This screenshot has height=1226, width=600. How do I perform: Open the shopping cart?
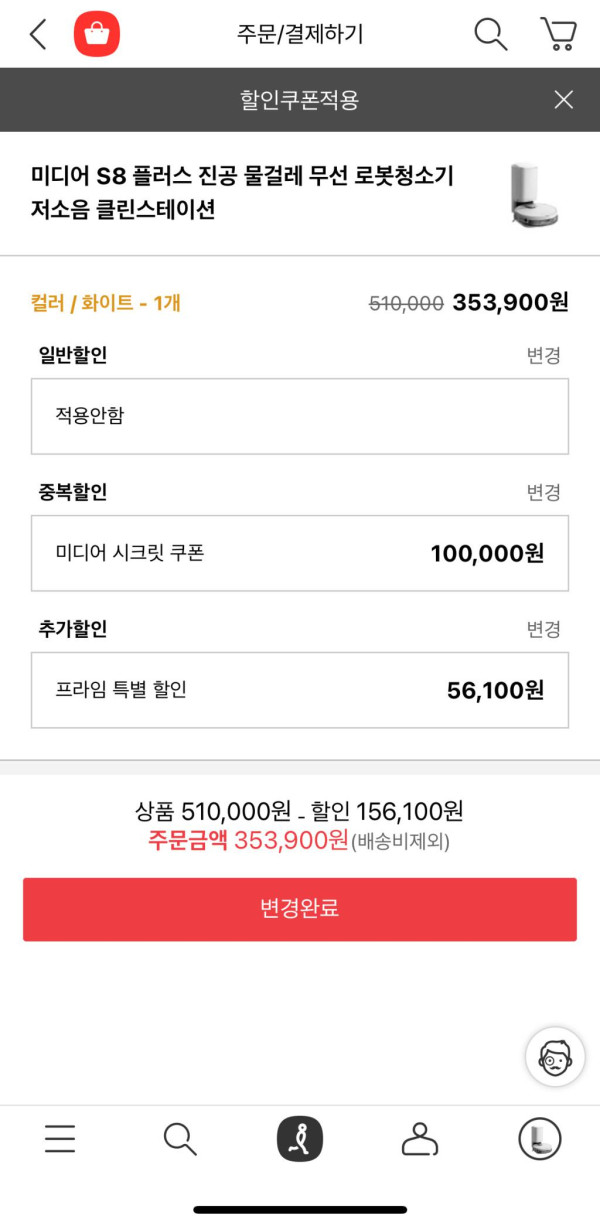(558, 35)
